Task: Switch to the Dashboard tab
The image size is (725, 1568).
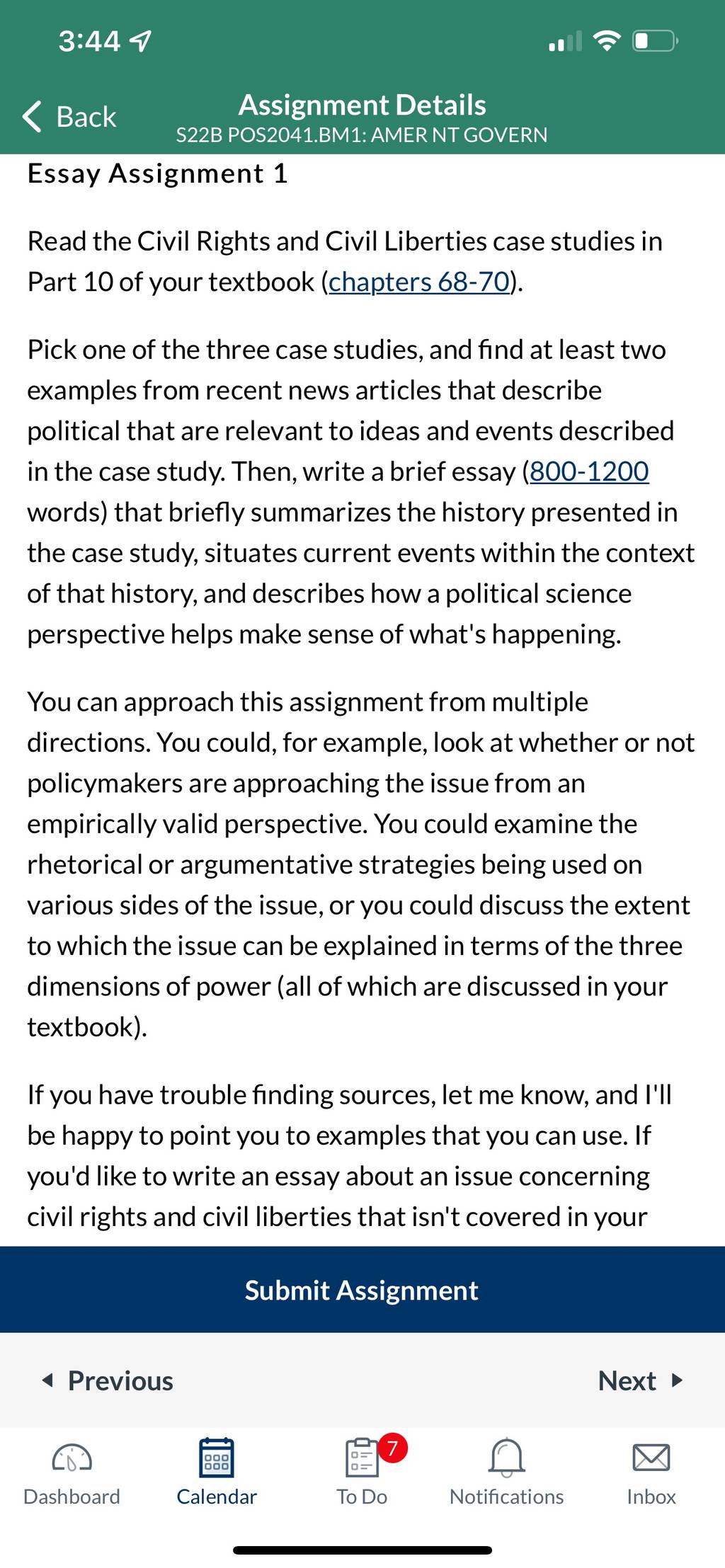Action: (72, 1472)
